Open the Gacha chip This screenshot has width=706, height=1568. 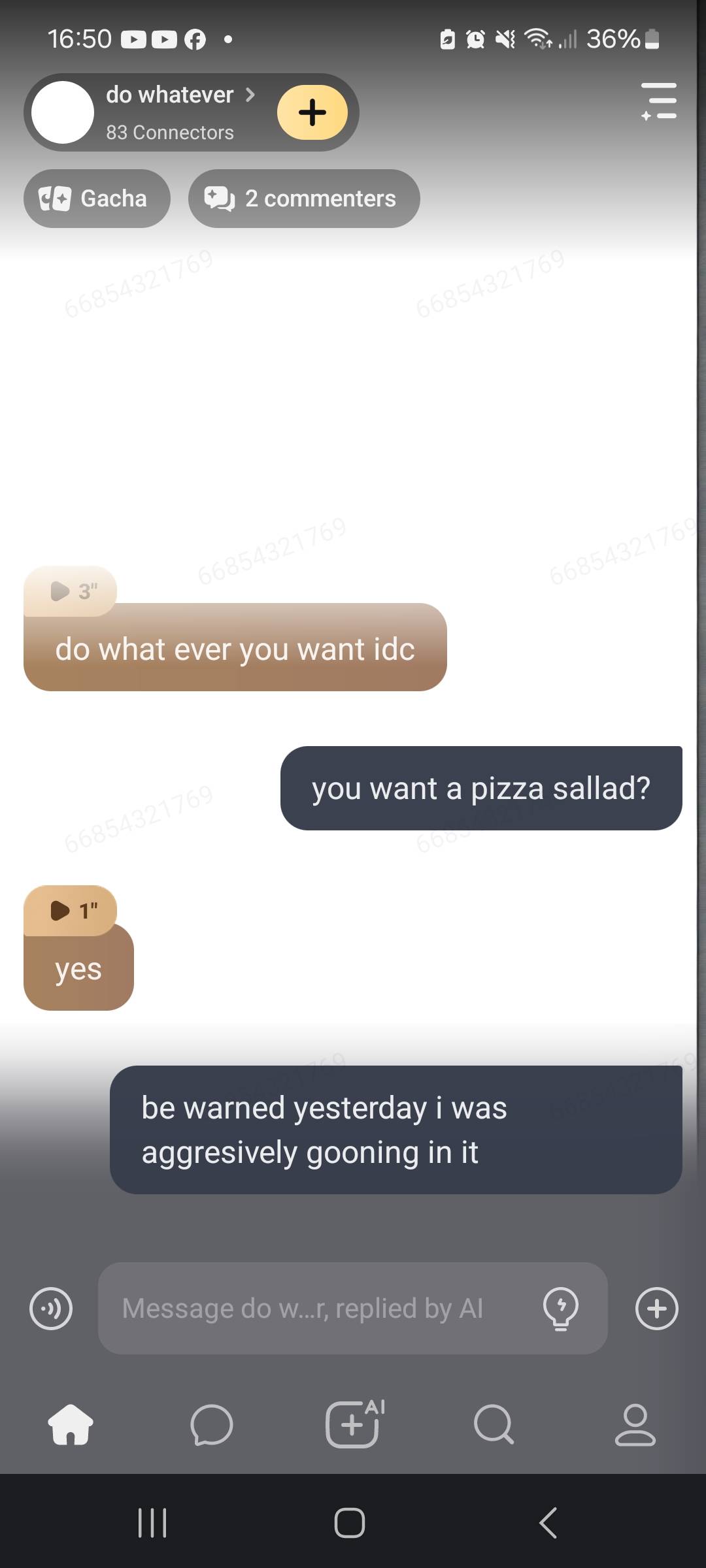pyautogui.click(x=97, y=199)
